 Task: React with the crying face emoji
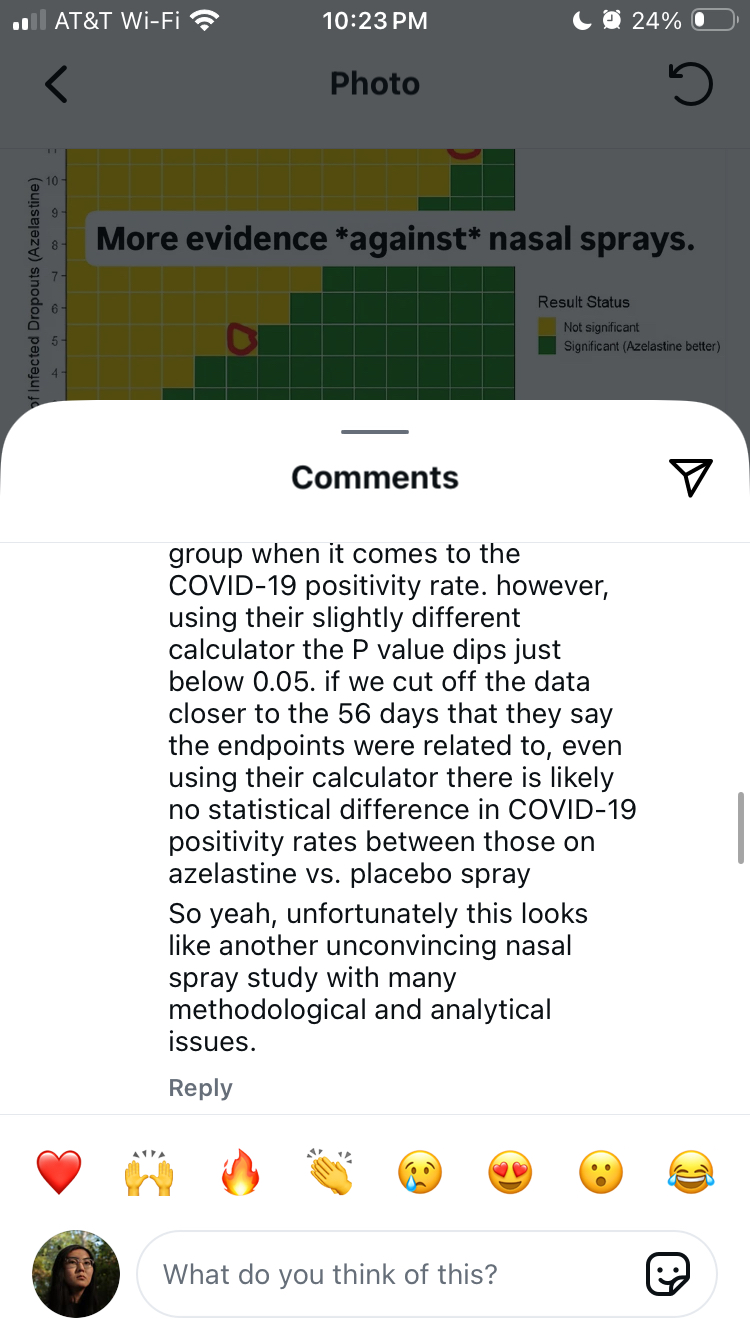point(421,1172)
